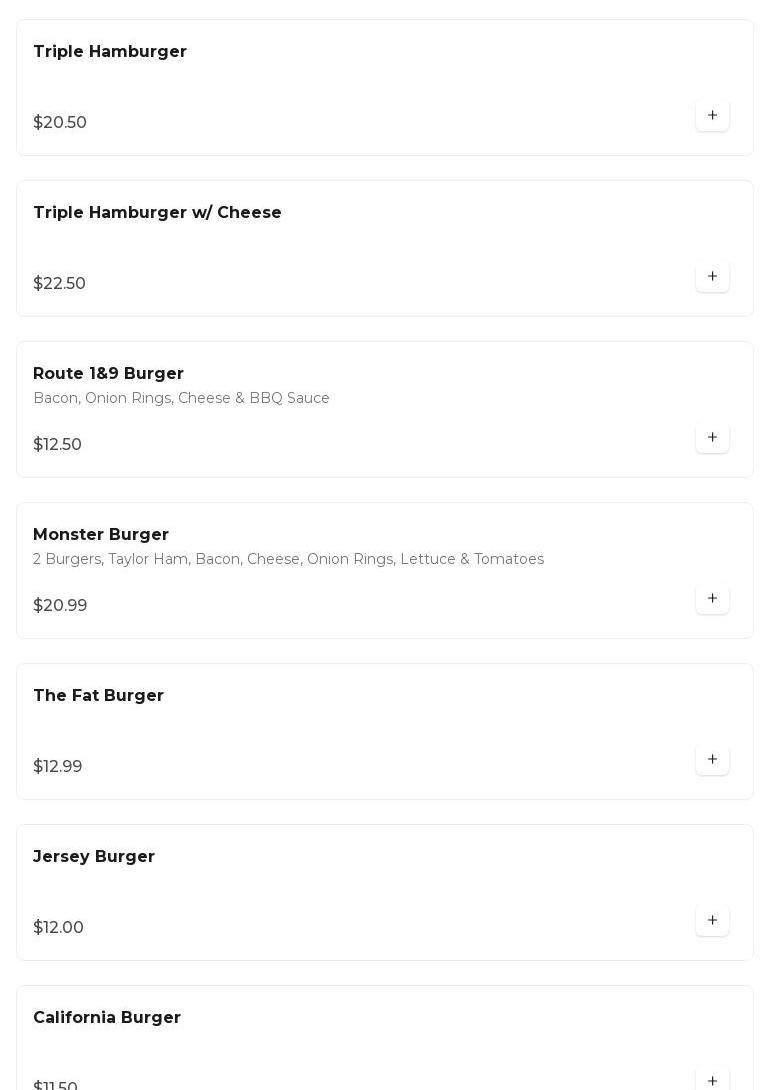
Task: Add Triple Hamburger to the order
Action: coord(712,116)
